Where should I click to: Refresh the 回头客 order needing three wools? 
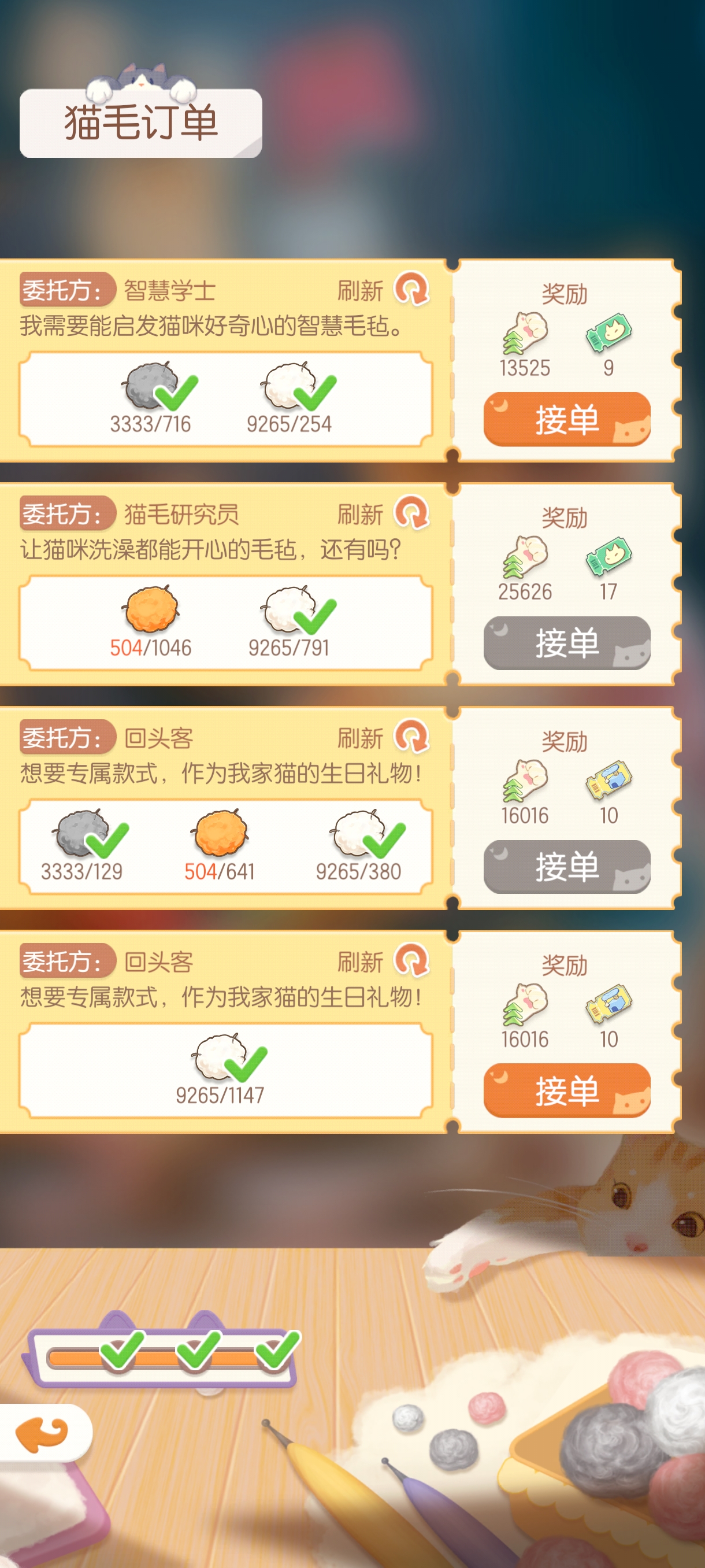(411, 737)
